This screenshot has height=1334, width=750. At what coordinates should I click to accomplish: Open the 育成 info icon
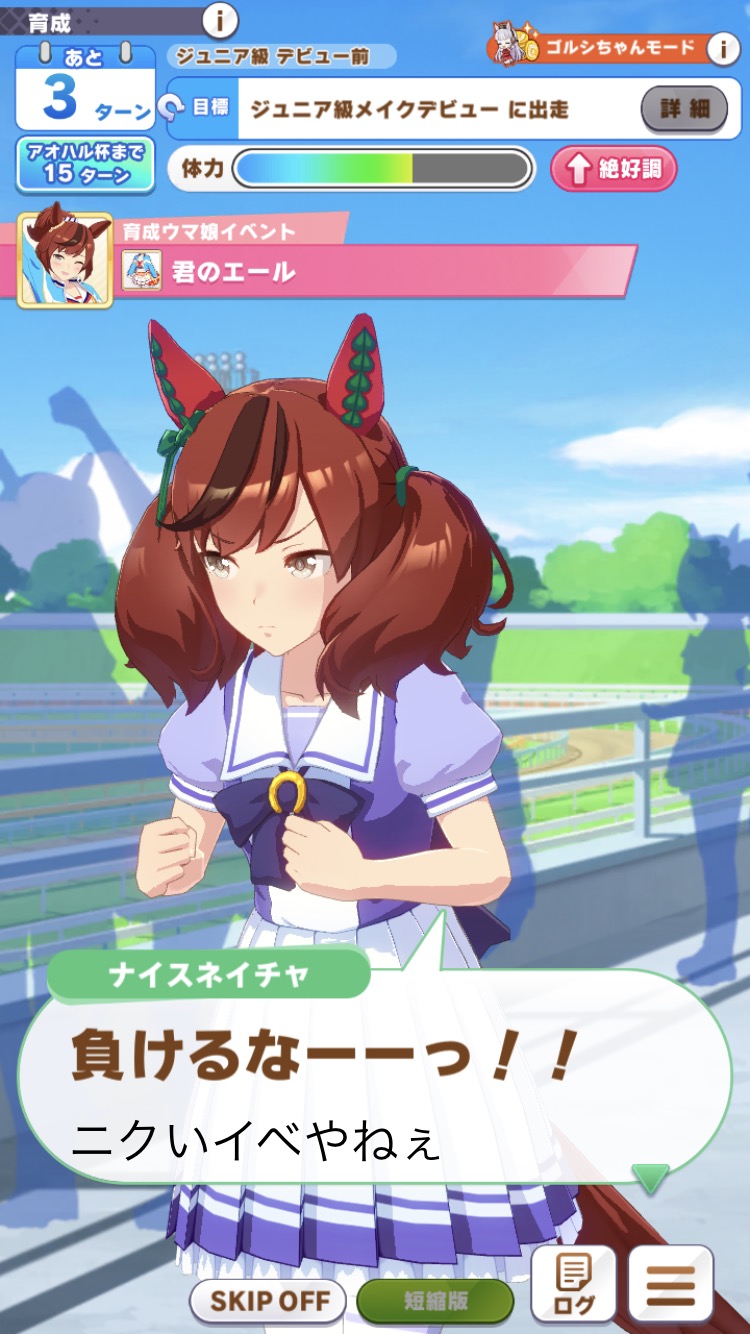(220, 19)
